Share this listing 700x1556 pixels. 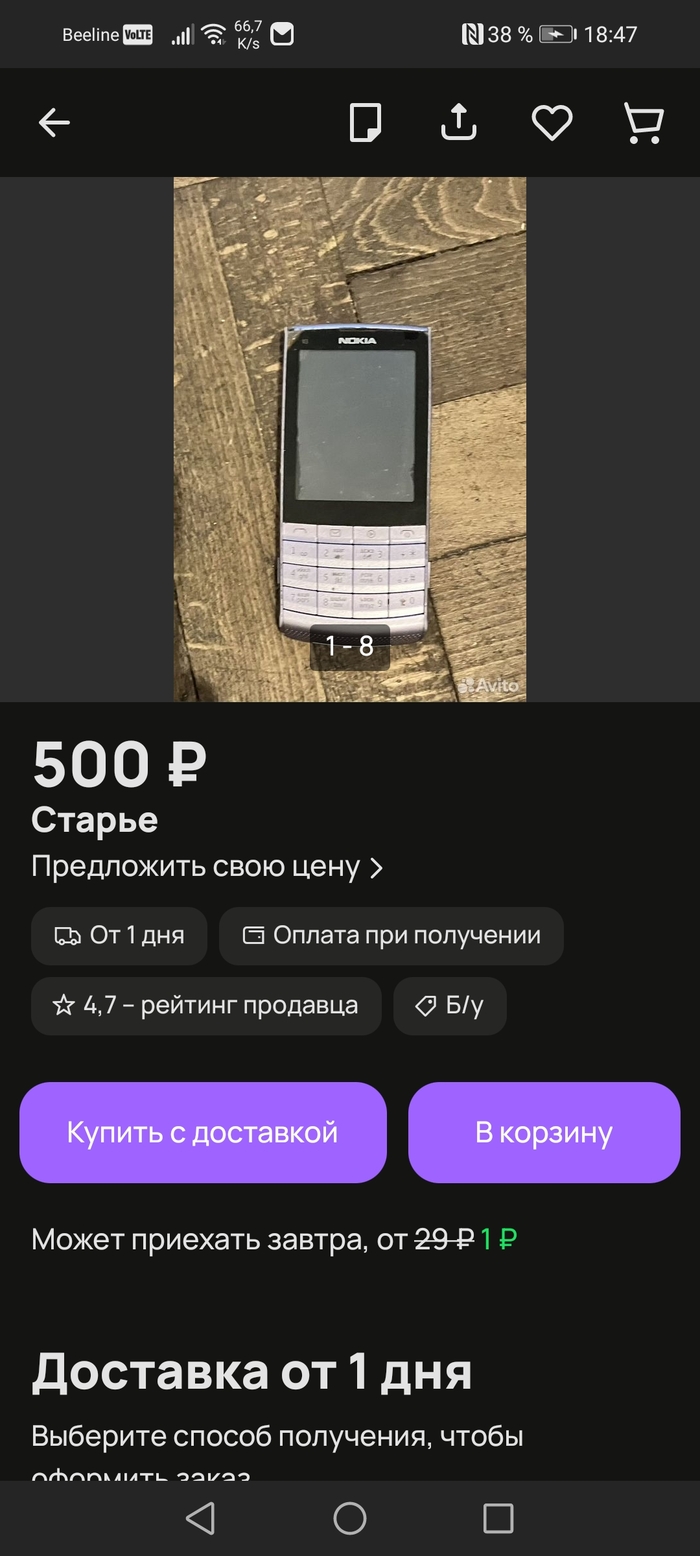pos(458,123)
